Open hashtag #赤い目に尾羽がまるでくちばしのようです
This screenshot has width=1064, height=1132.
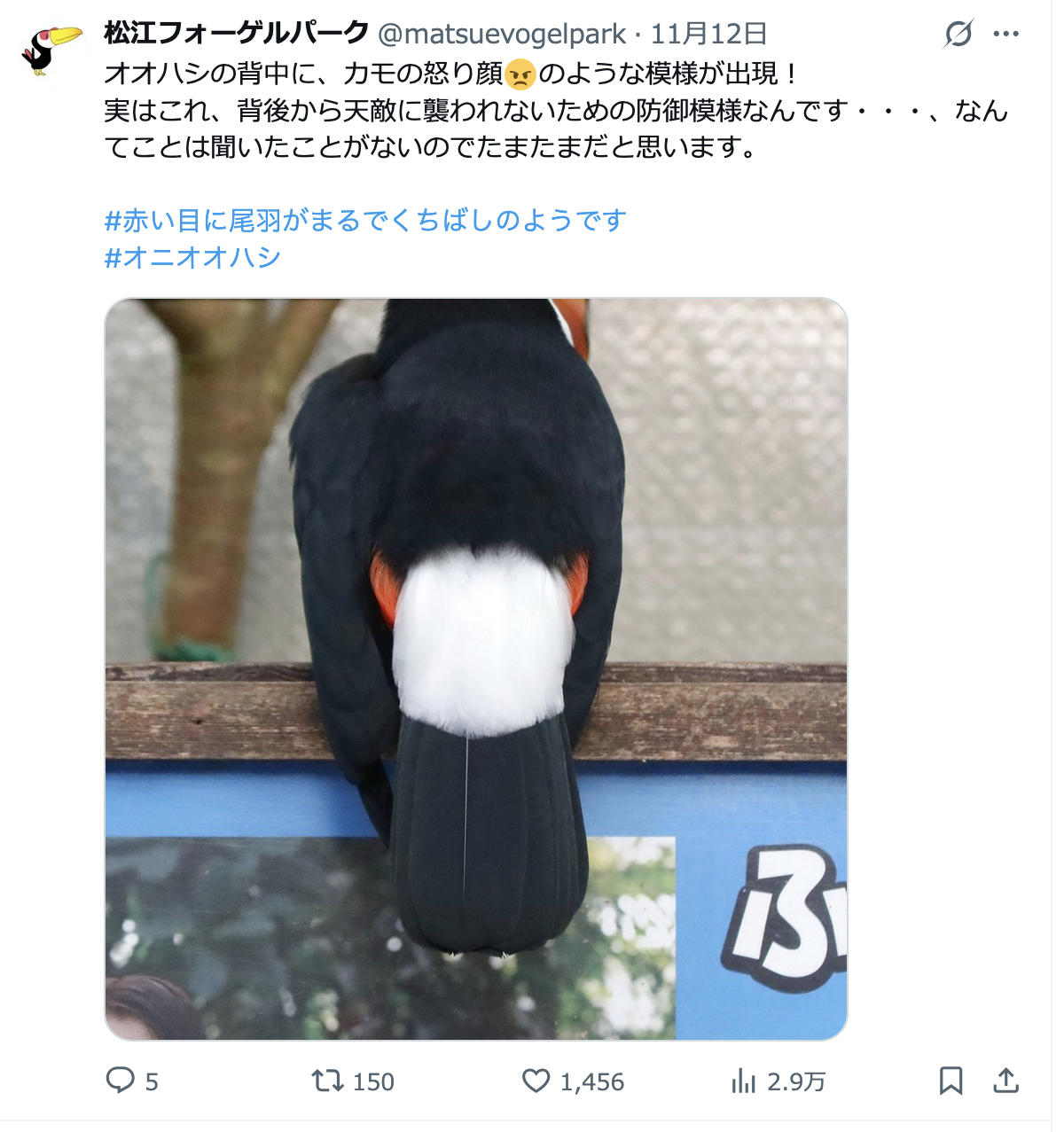(x=365, y=220)
